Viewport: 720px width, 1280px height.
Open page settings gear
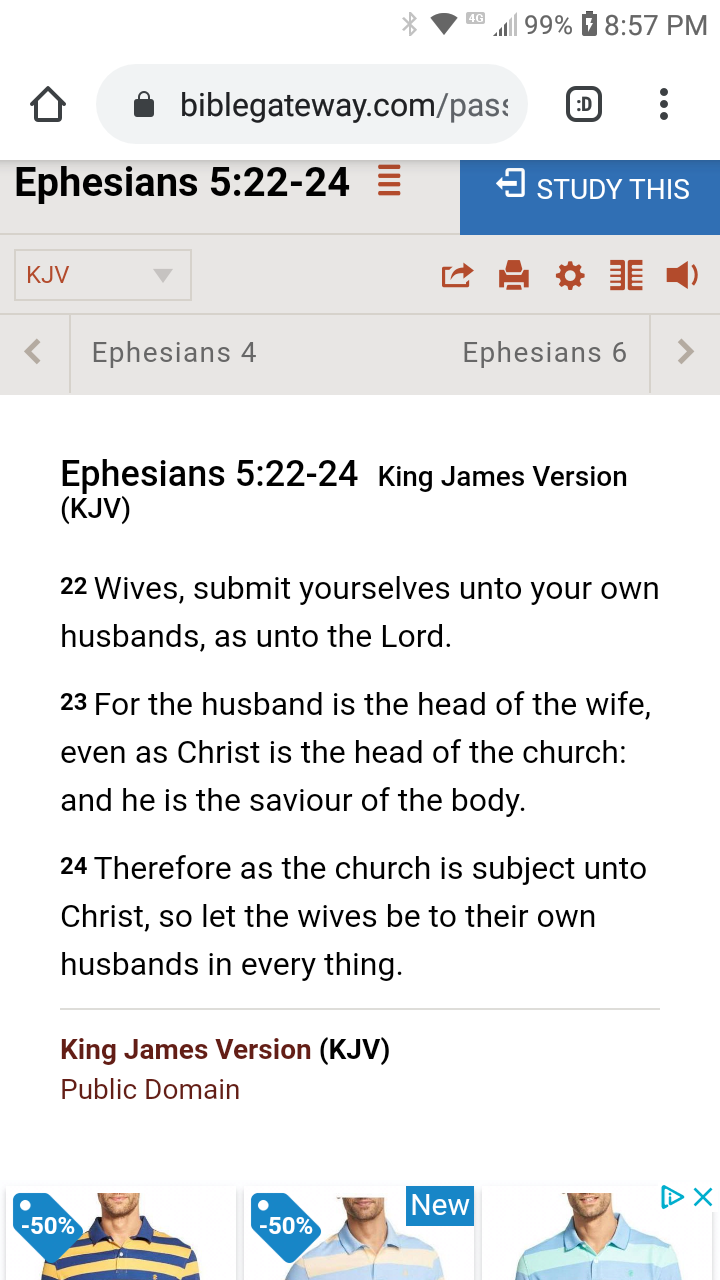coord(570,275)
